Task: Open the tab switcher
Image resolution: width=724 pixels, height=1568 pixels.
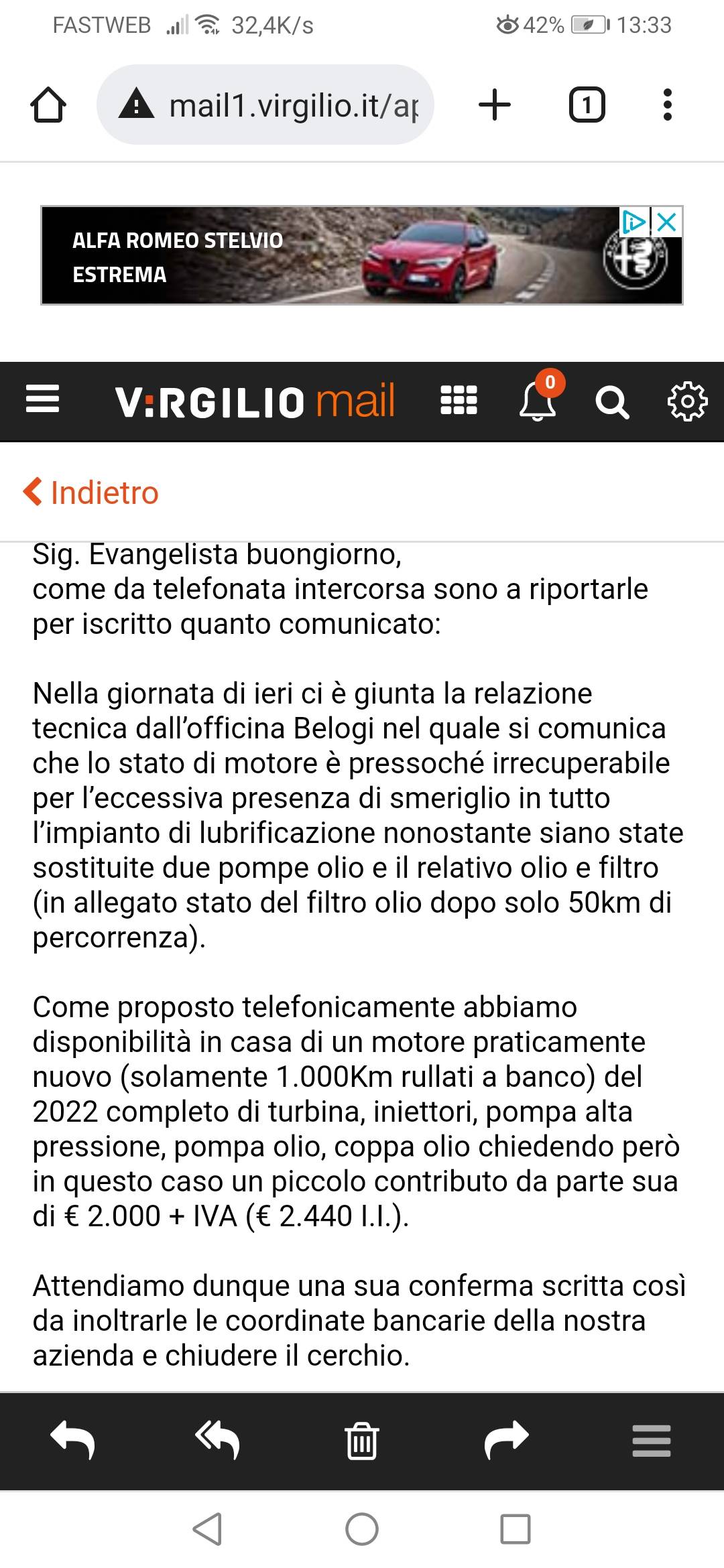Action: (x=587, y=105)
